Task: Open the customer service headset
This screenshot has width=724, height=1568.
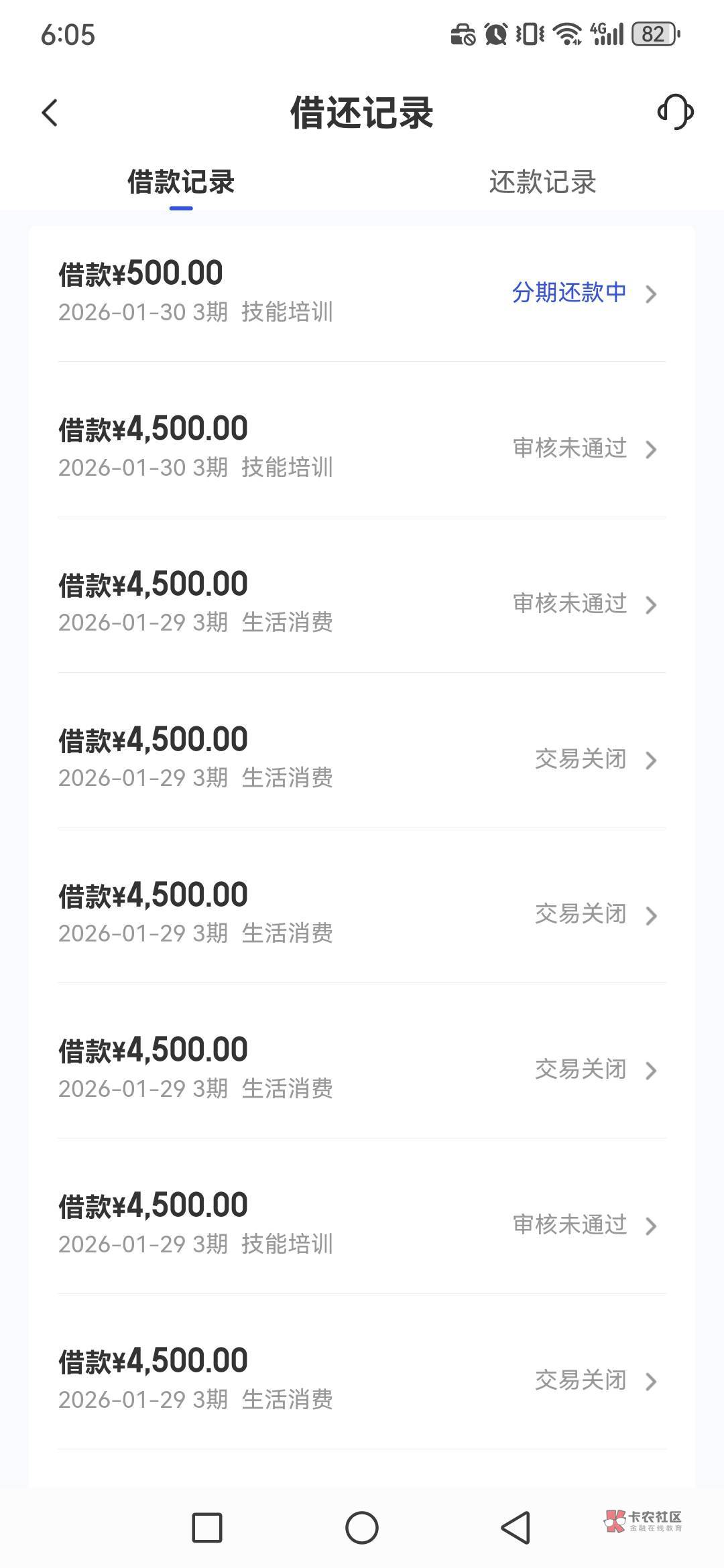Action: [x=675, y=112]
